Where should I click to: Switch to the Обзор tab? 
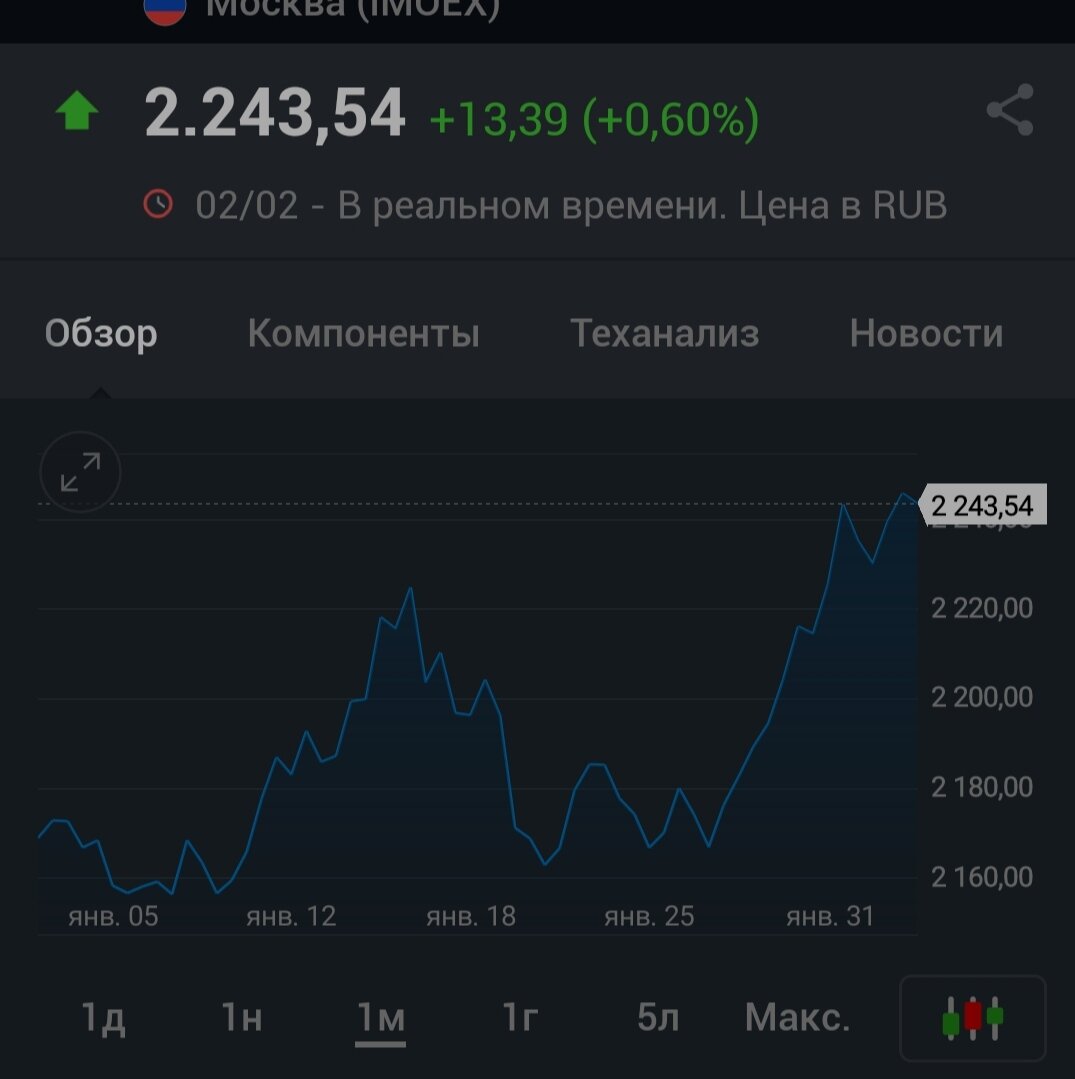pos(101,334)
